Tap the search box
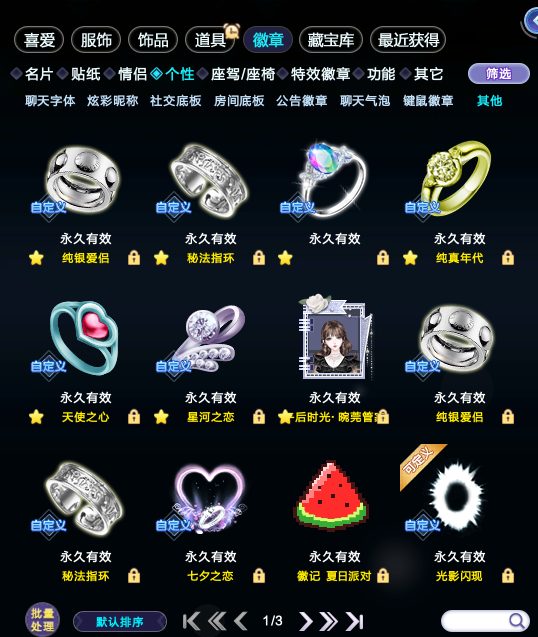This screenshot has width=538, height=637. click(485, 621)
